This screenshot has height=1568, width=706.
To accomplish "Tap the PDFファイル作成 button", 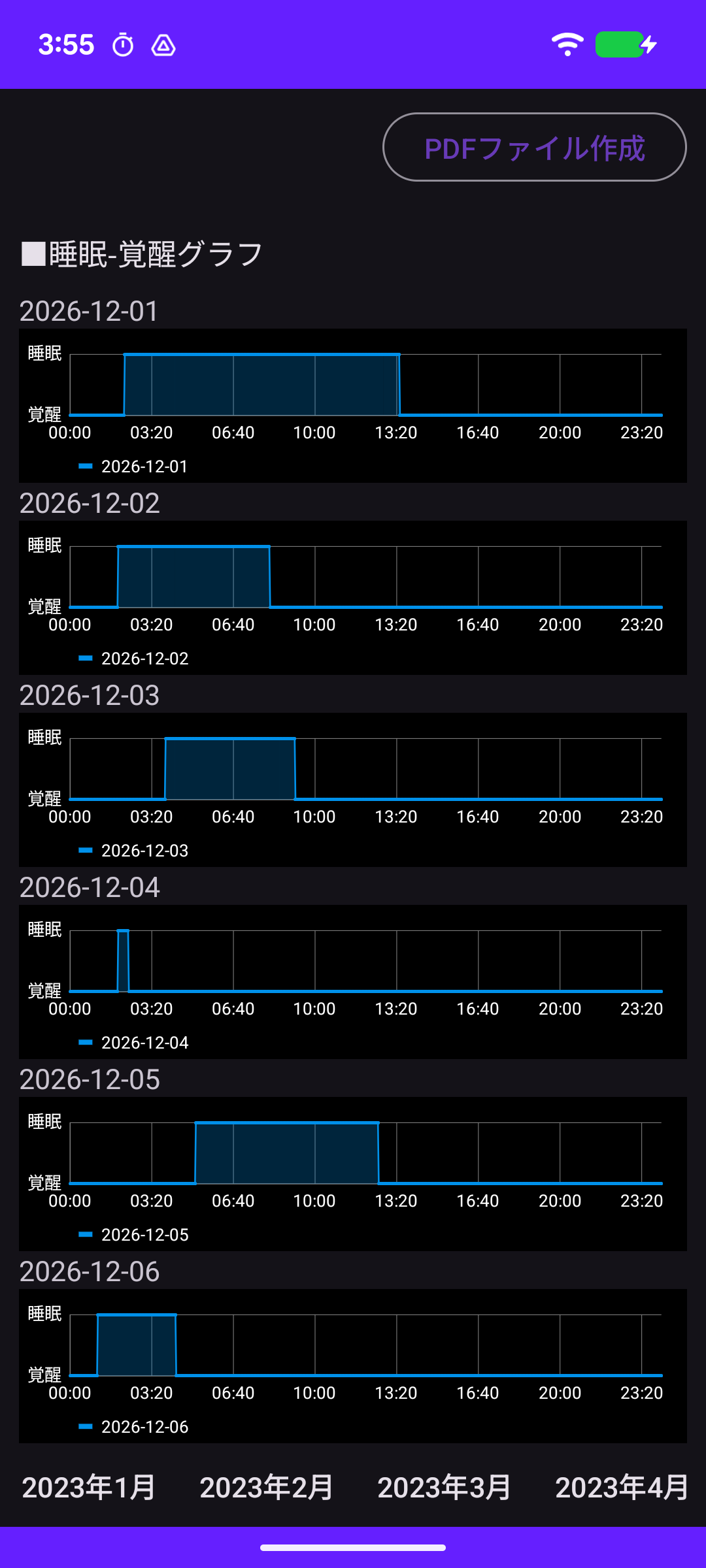I will pyautogui.click(x=534, y=148).
